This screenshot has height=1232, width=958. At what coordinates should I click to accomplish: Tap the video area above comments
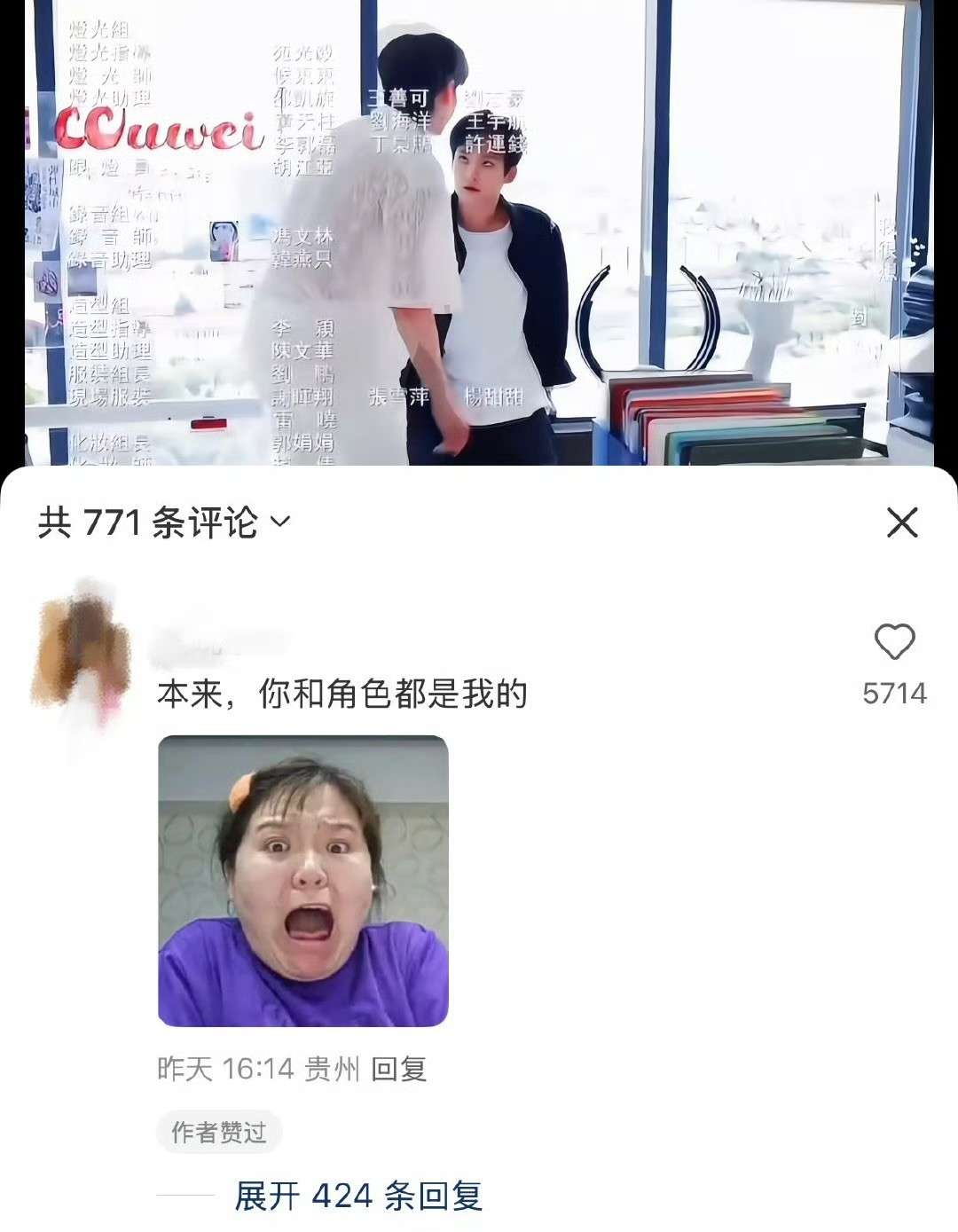[479, 232]
